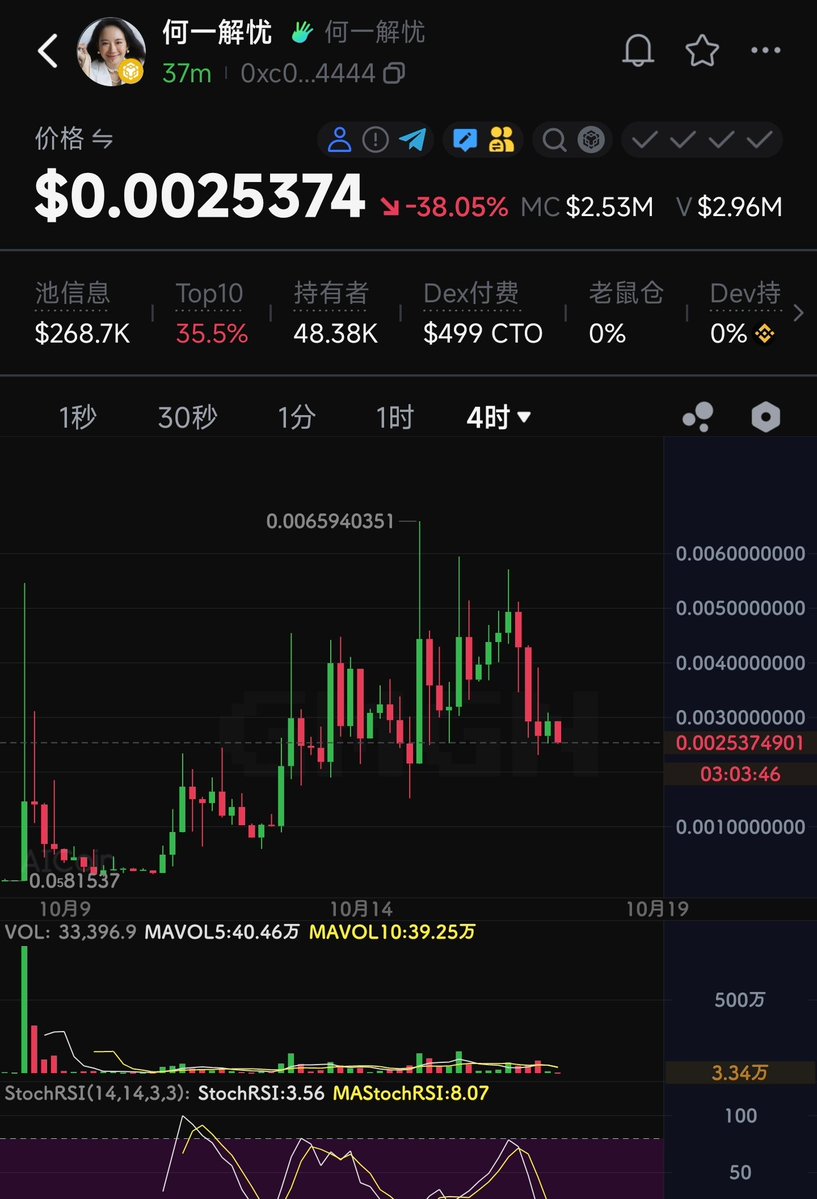
Task: Open the token's profile avatar
Action: pos(111,51)
